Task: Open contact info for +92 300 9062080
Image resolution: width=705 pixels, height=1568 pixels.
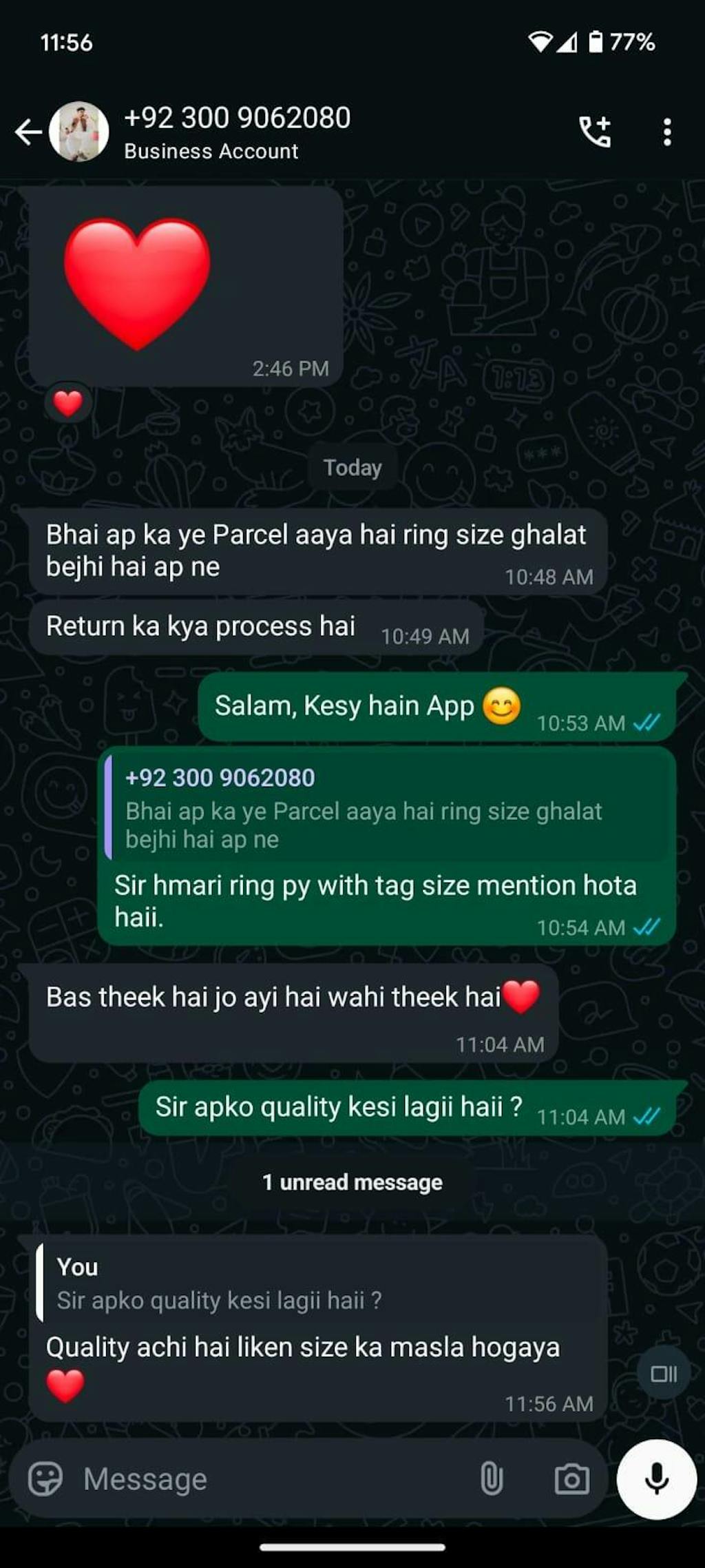Action: coord(238,132)
